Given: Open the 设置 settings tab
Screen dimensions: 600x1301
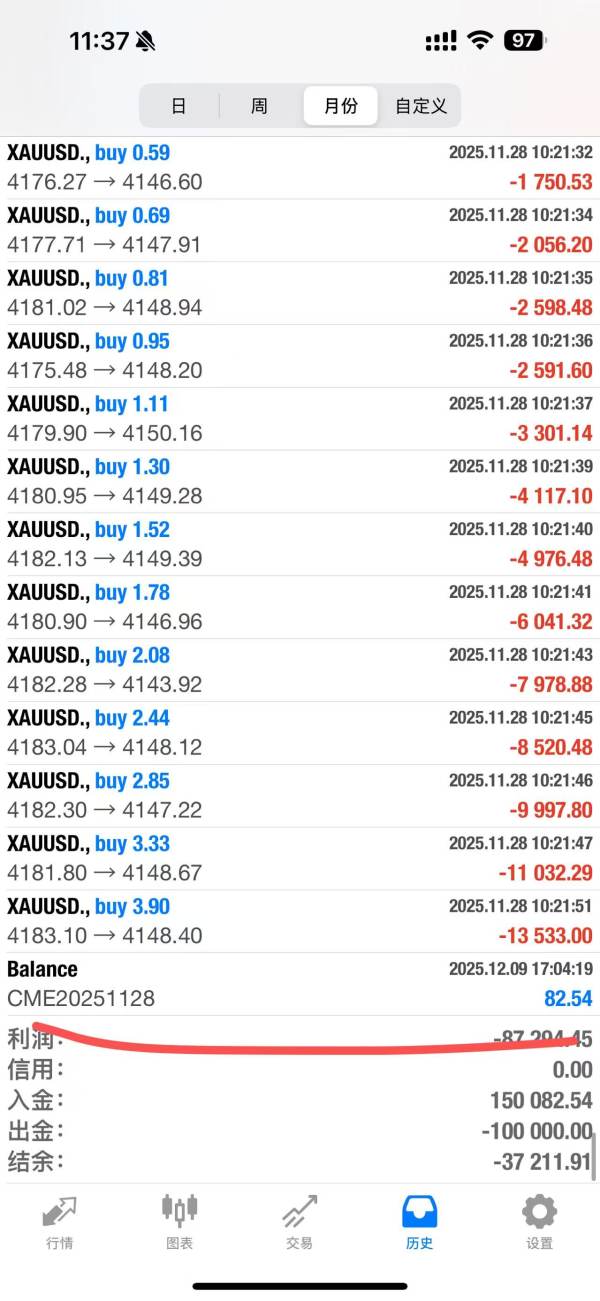Looking at the screenshot, I should (539, 1222).
